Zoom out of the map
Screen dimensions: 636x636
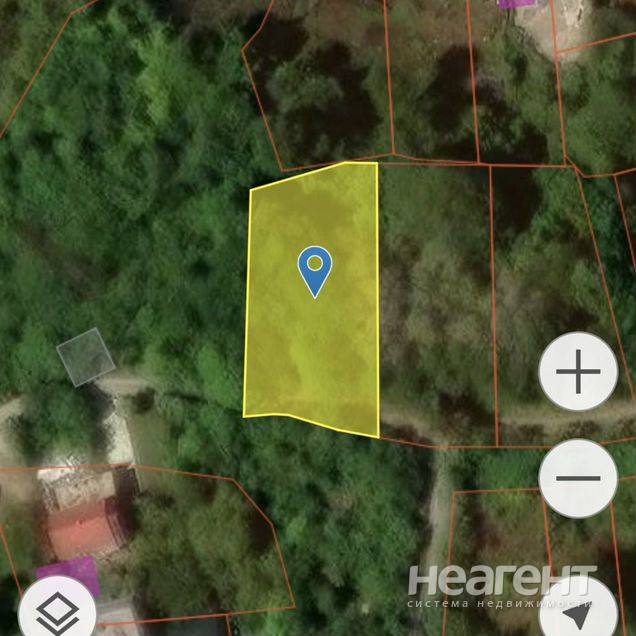pos(577,478)
